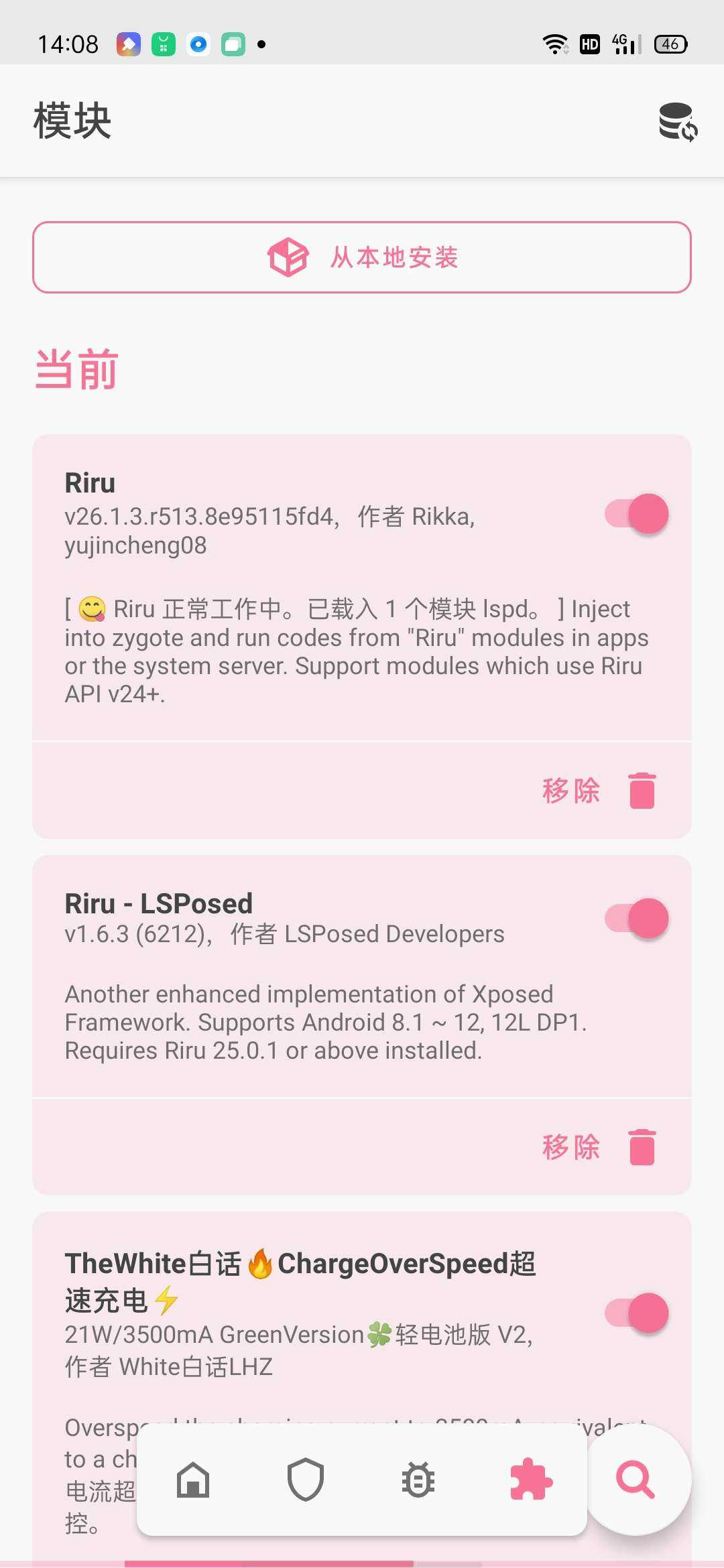Toggle off the Riru - LSPosed module
724x1568 pixels.
[x=636, y=919]
